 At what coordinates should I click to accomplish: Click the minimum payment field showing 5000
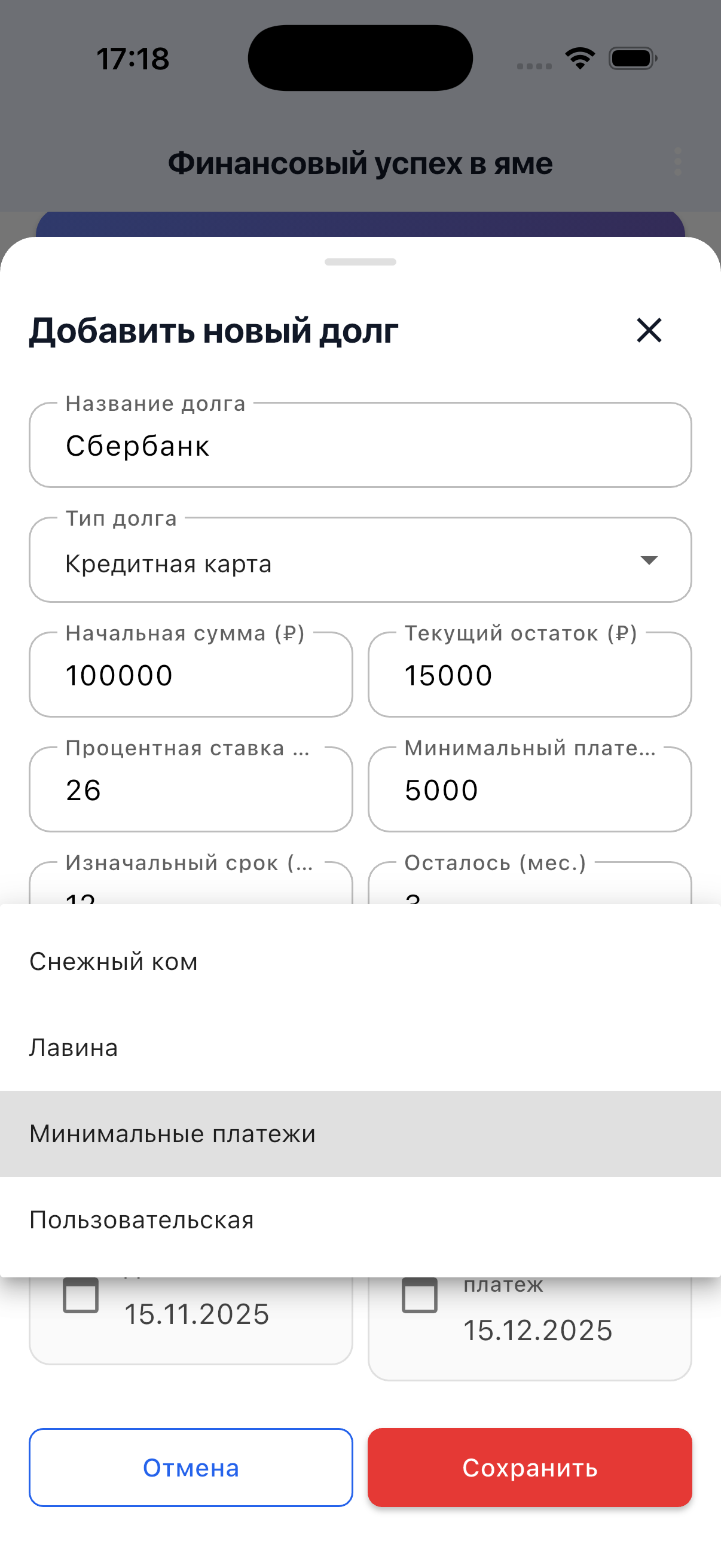[528, 790]
